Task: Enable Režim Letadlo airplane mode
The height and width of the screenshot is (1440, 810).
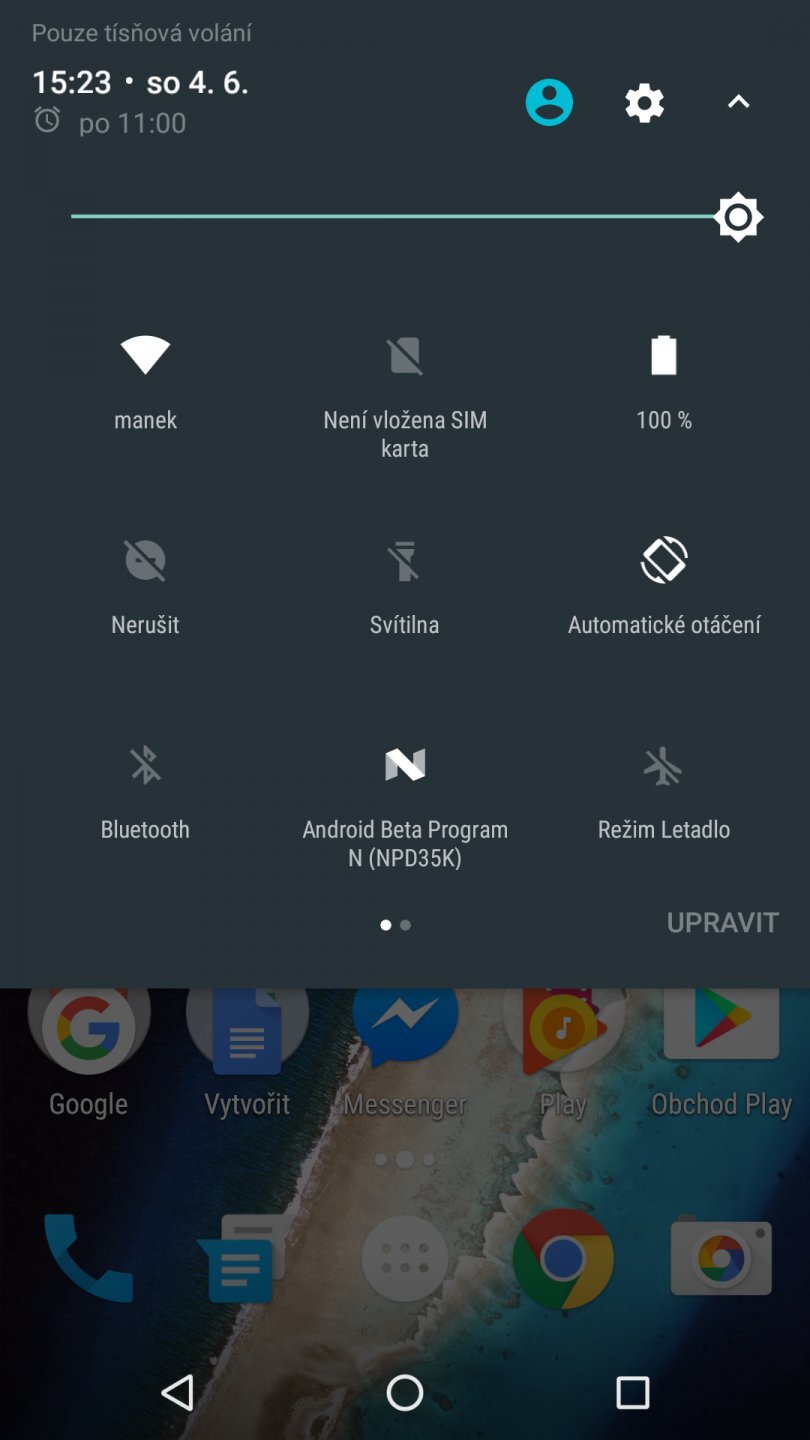Action: 663,790
